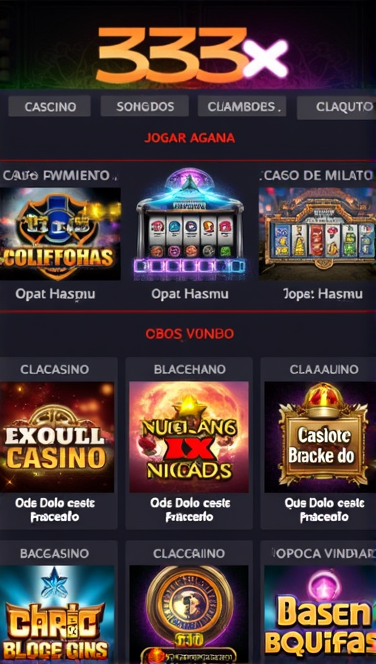Launch the purple slot machine game
The image size is (376, 664).
point(190,225)
